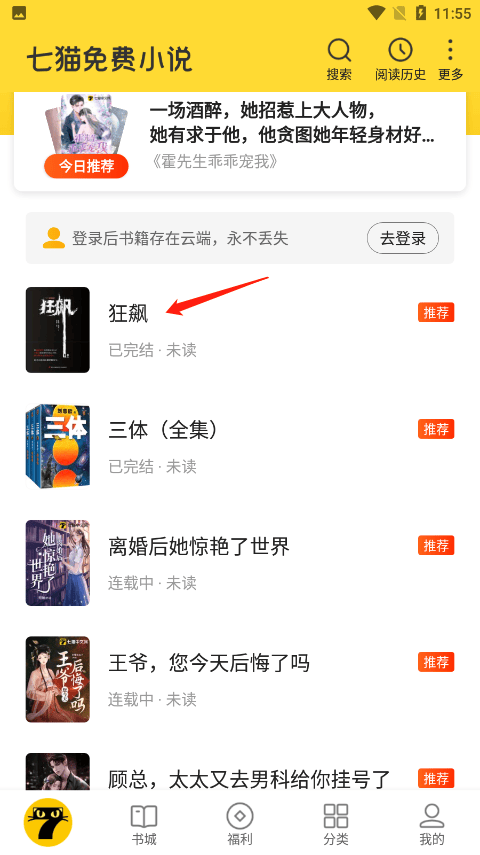Tap the 去登录 login button
The image size is (480, 855).
coord(403,238)
